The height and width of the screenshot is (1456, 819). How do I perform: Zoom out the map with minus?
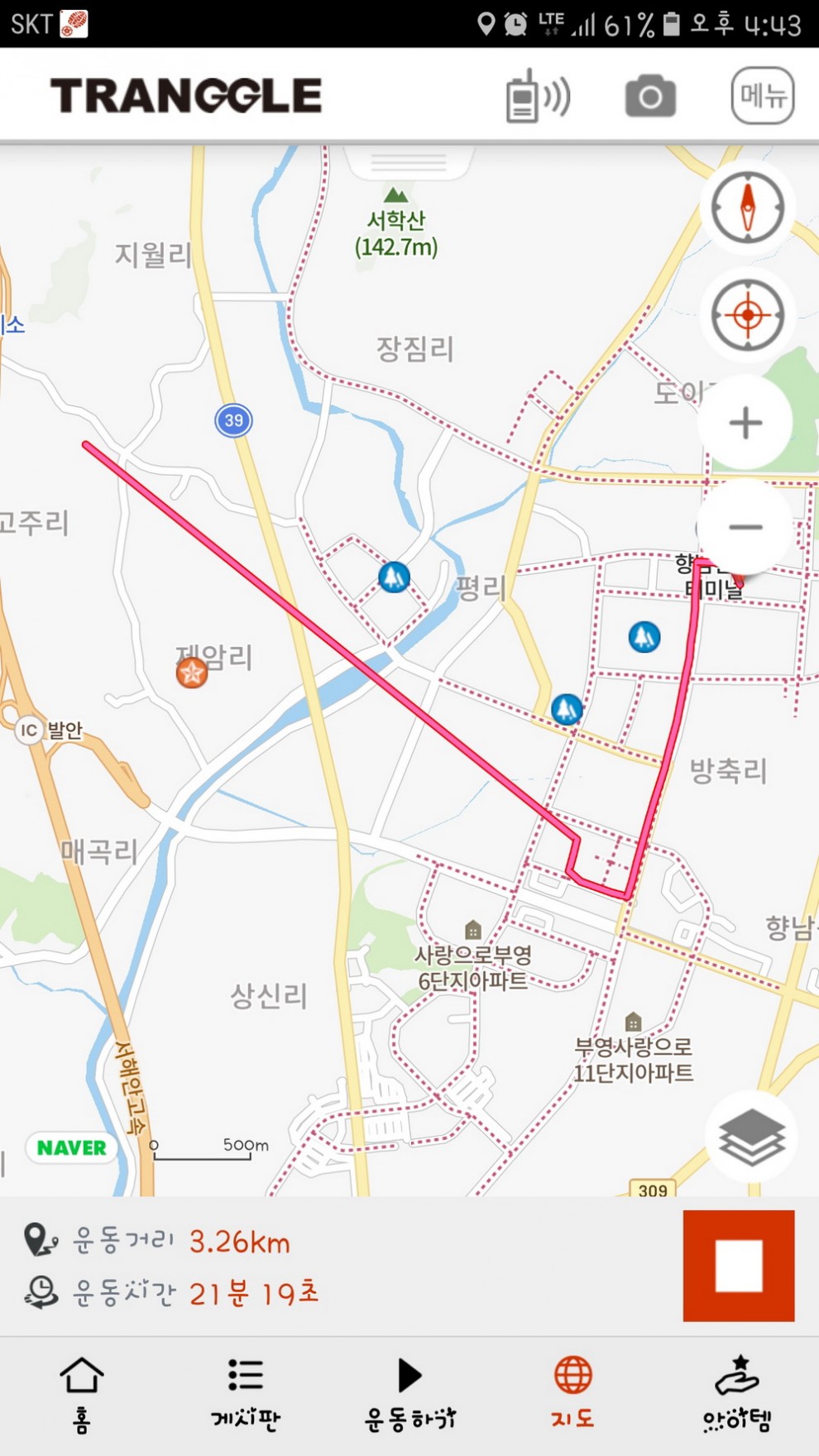coord(745,527)
